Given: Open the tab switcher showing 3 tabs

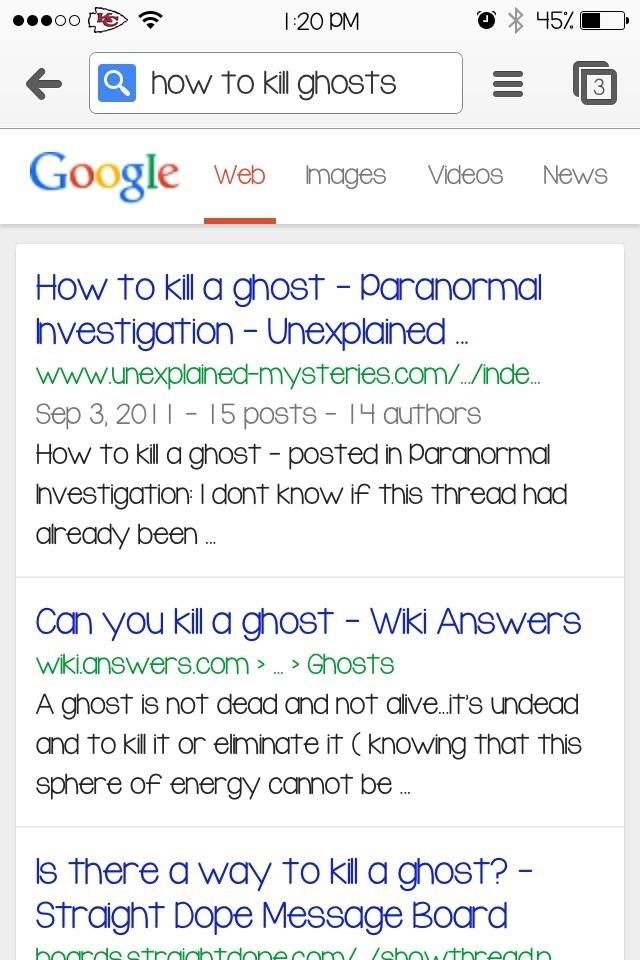Looking at the screenshot, I should pos(595,84).
